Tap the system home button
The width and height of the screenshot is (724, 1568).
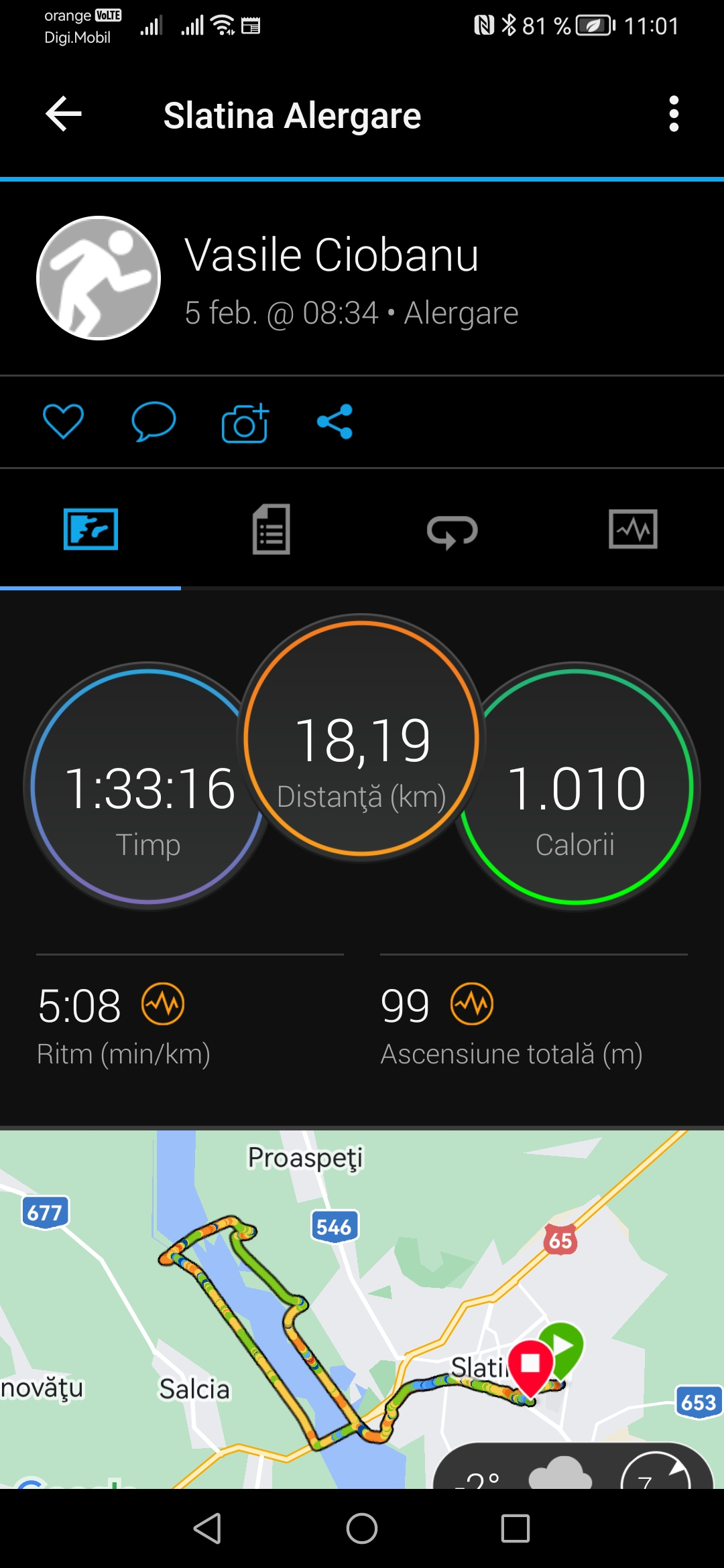pos(362,1528)
